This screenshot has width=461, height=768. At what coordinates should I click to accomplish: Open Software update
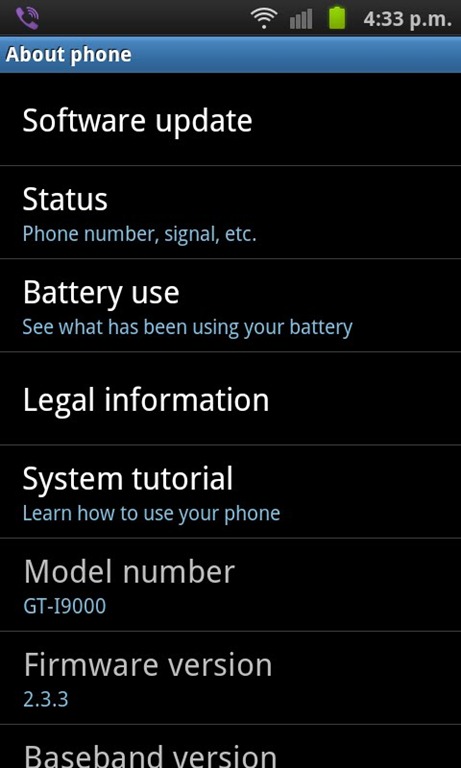click(230, 120)
